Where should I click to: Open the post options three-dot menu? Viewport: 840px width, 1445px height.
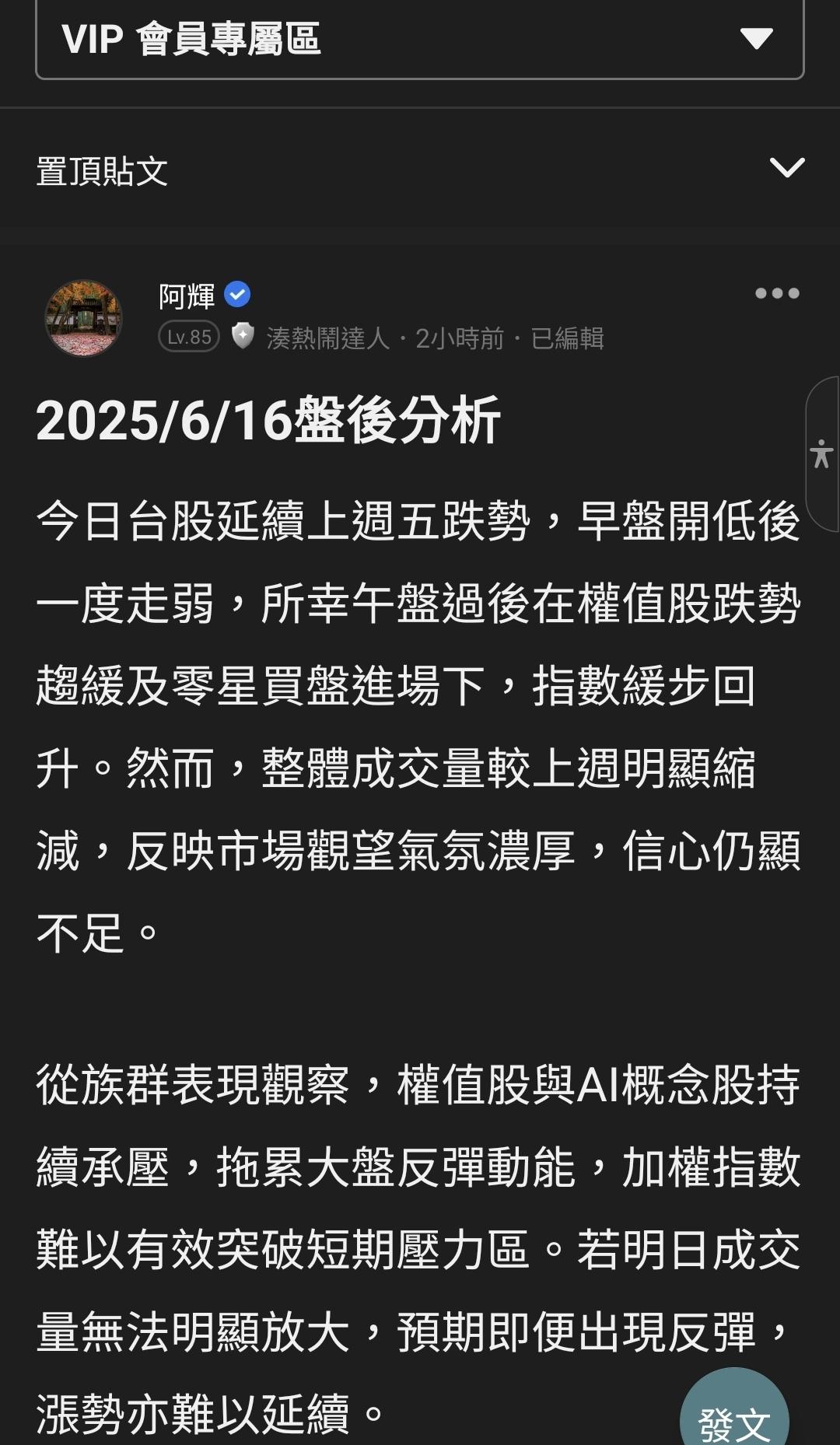point(776,293)
